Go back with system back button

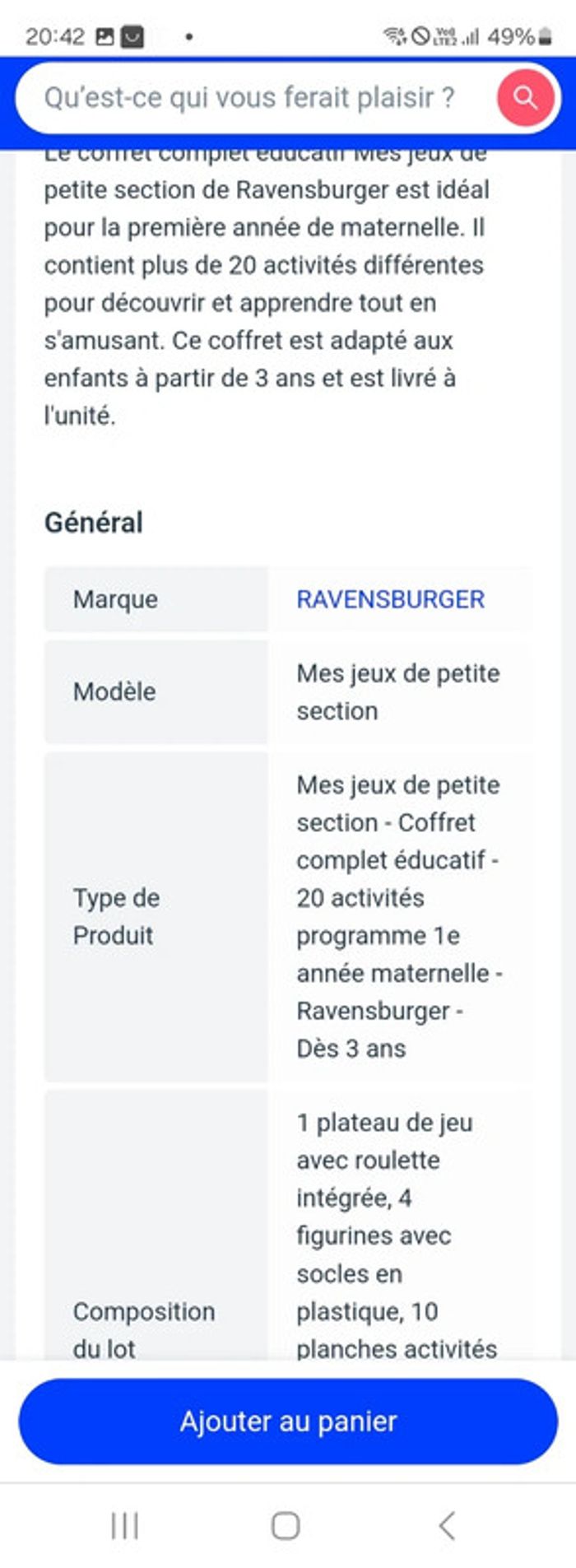point(447,1525)
